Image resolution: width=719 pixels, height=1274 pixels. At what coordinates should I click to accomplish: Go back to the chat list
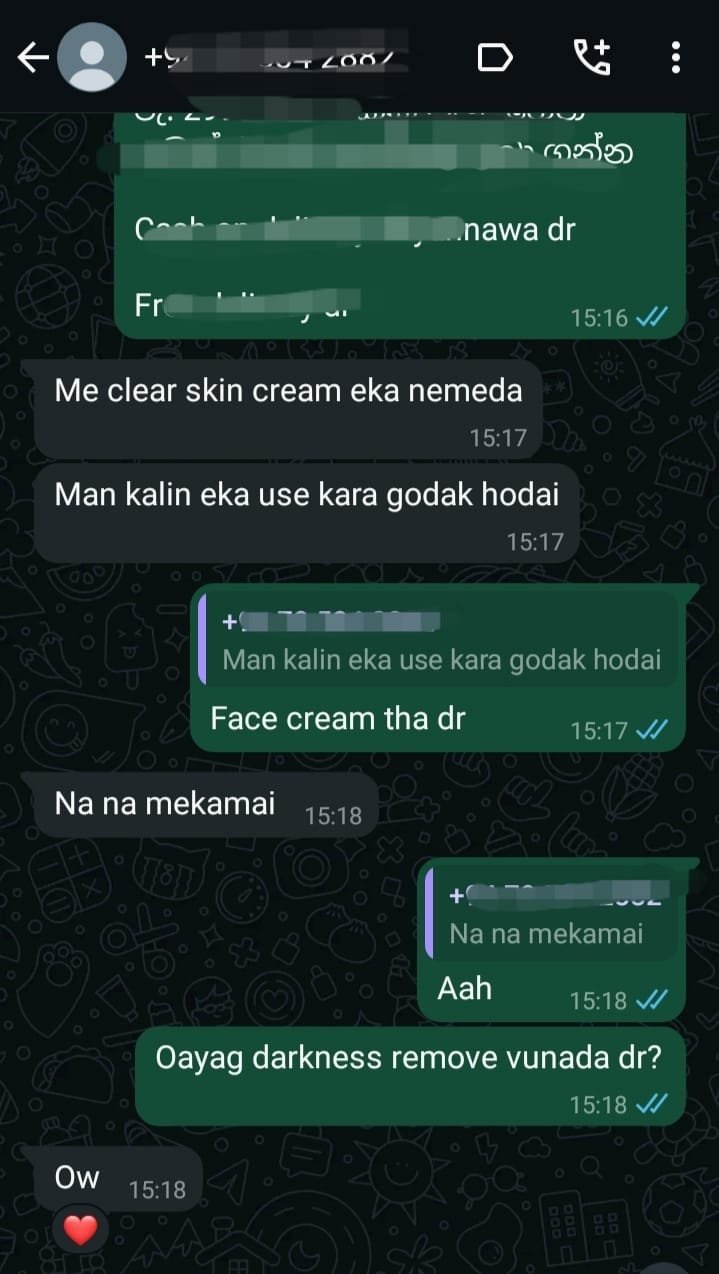pos(32,58)
